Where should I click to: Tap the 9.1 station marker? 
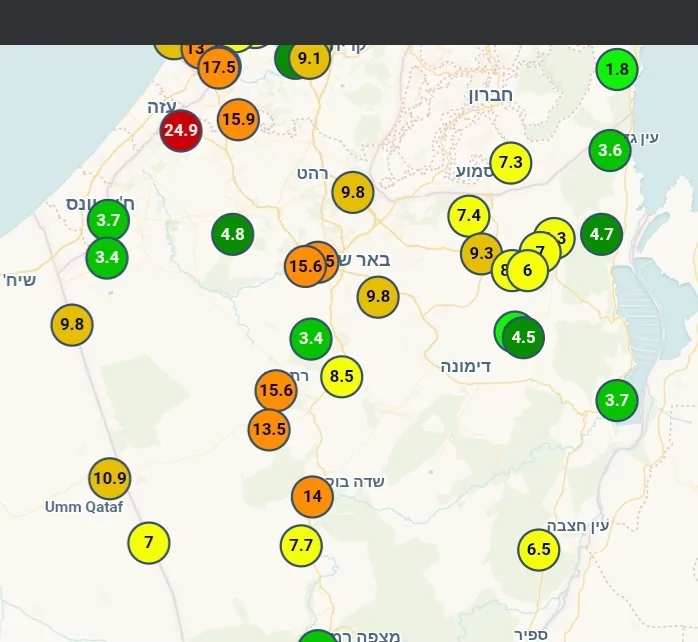(310, 58)
